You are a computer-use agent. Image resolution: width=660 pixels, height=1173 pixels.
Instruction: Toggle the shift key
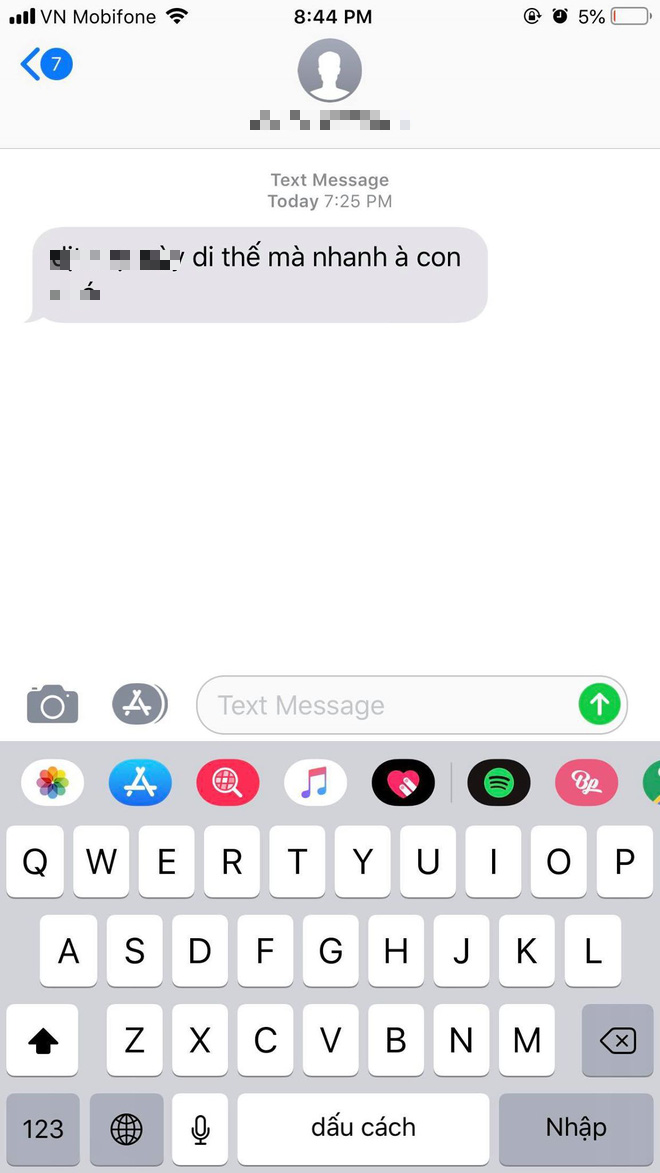42,1041
